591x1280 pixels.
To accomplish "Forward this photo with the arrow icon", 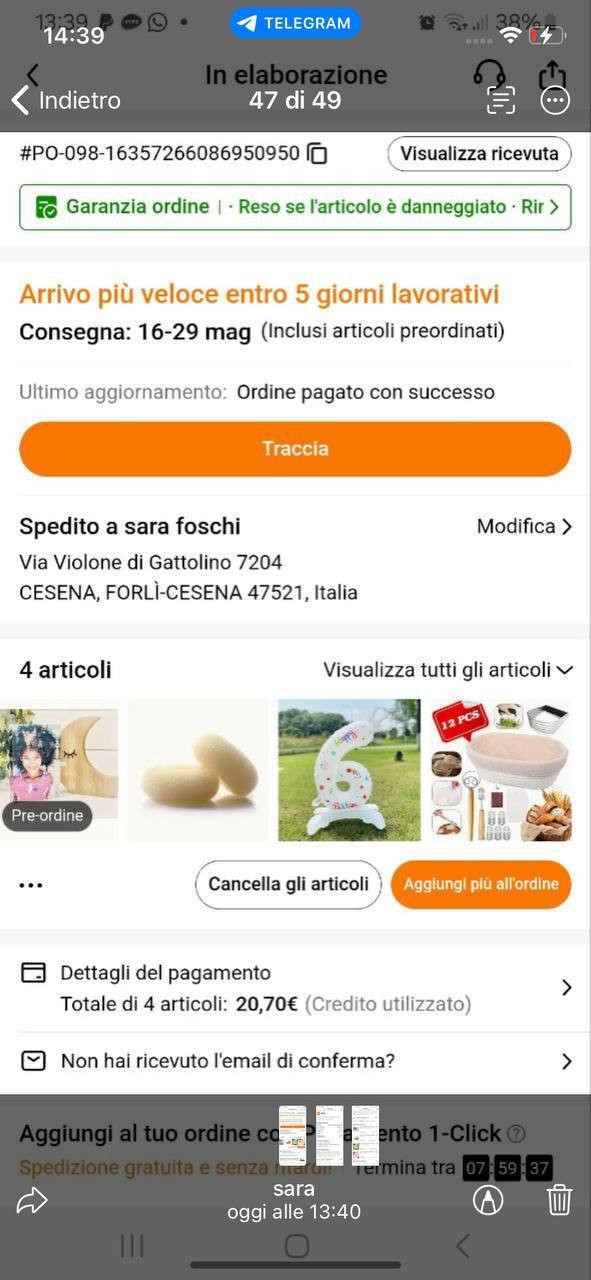I will (32, 1201).
